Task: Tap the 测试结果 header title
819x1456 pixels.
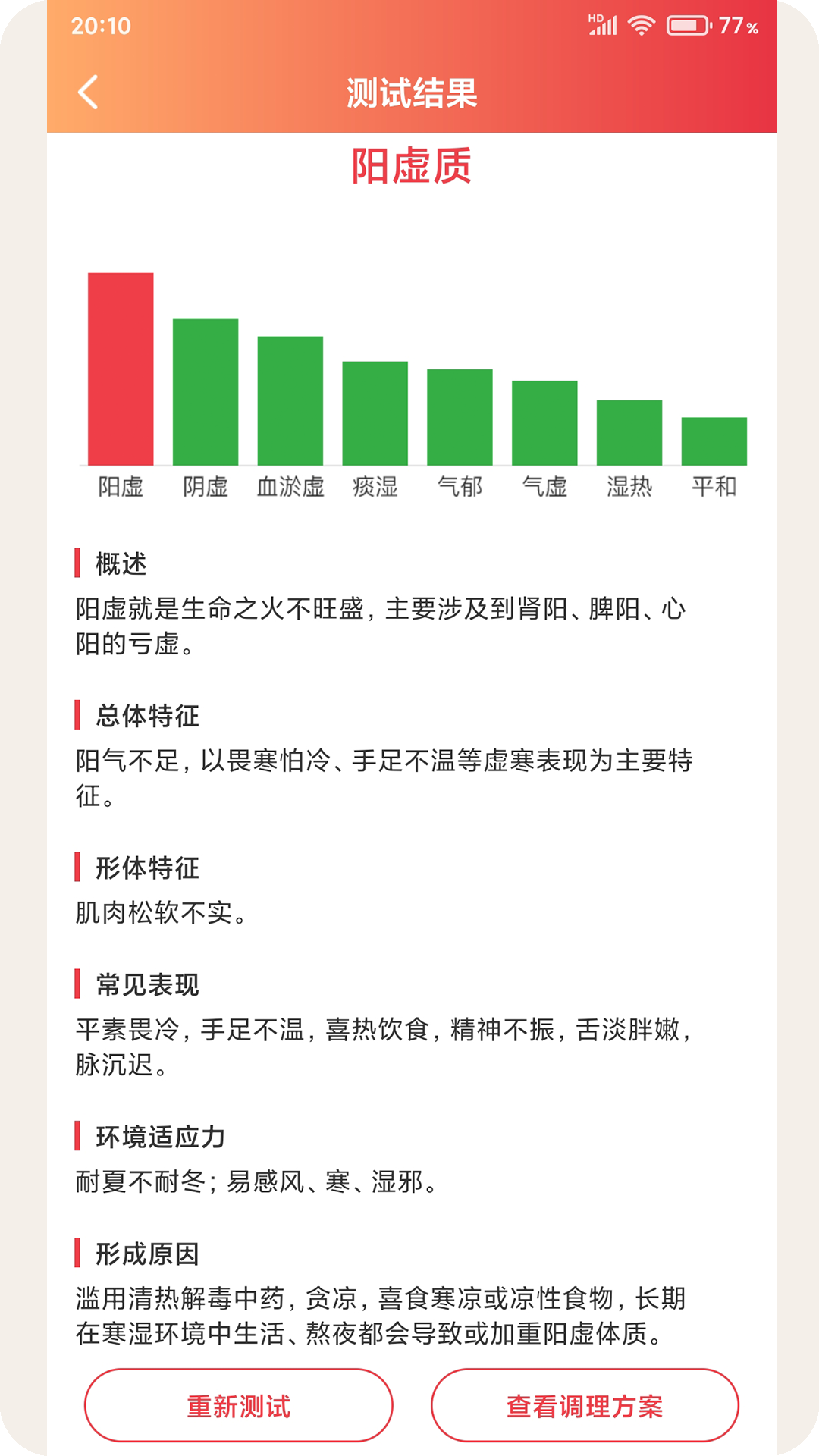Action: [x=409, y=92]
